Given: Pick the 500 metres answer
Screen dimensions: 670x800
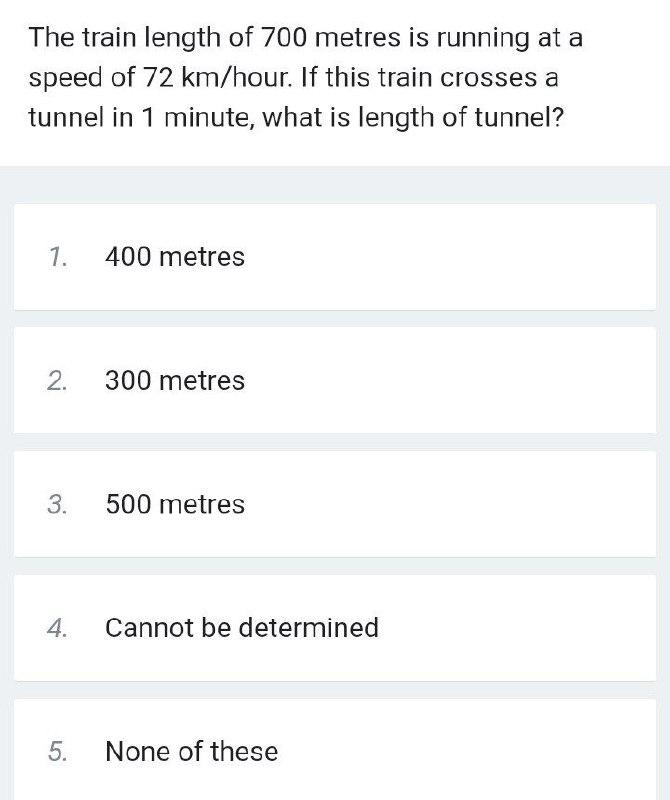Looking at the screenshot, I should pyautogui.click(x=175, y=505).
